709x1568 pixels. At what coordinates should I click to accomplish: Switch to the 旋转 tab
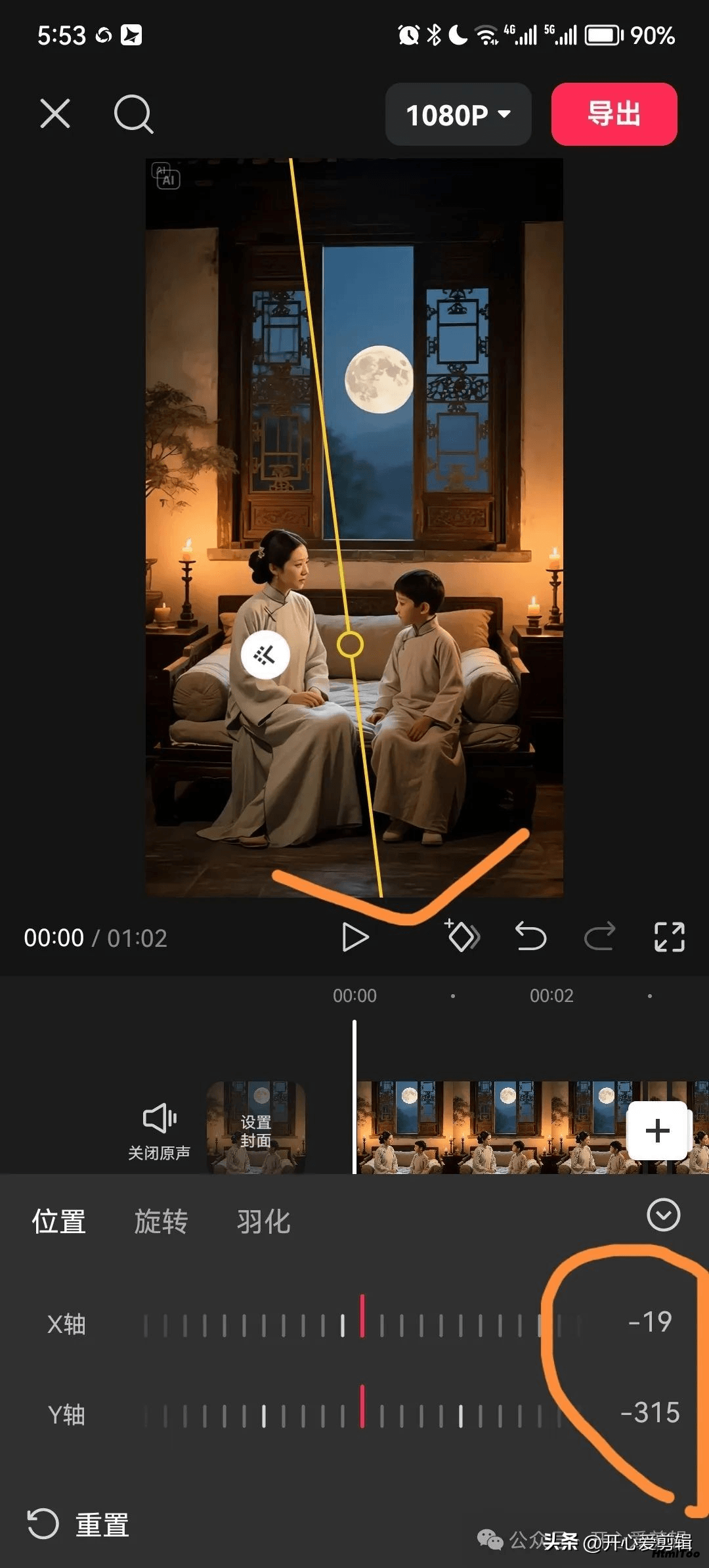(161, 1222)
